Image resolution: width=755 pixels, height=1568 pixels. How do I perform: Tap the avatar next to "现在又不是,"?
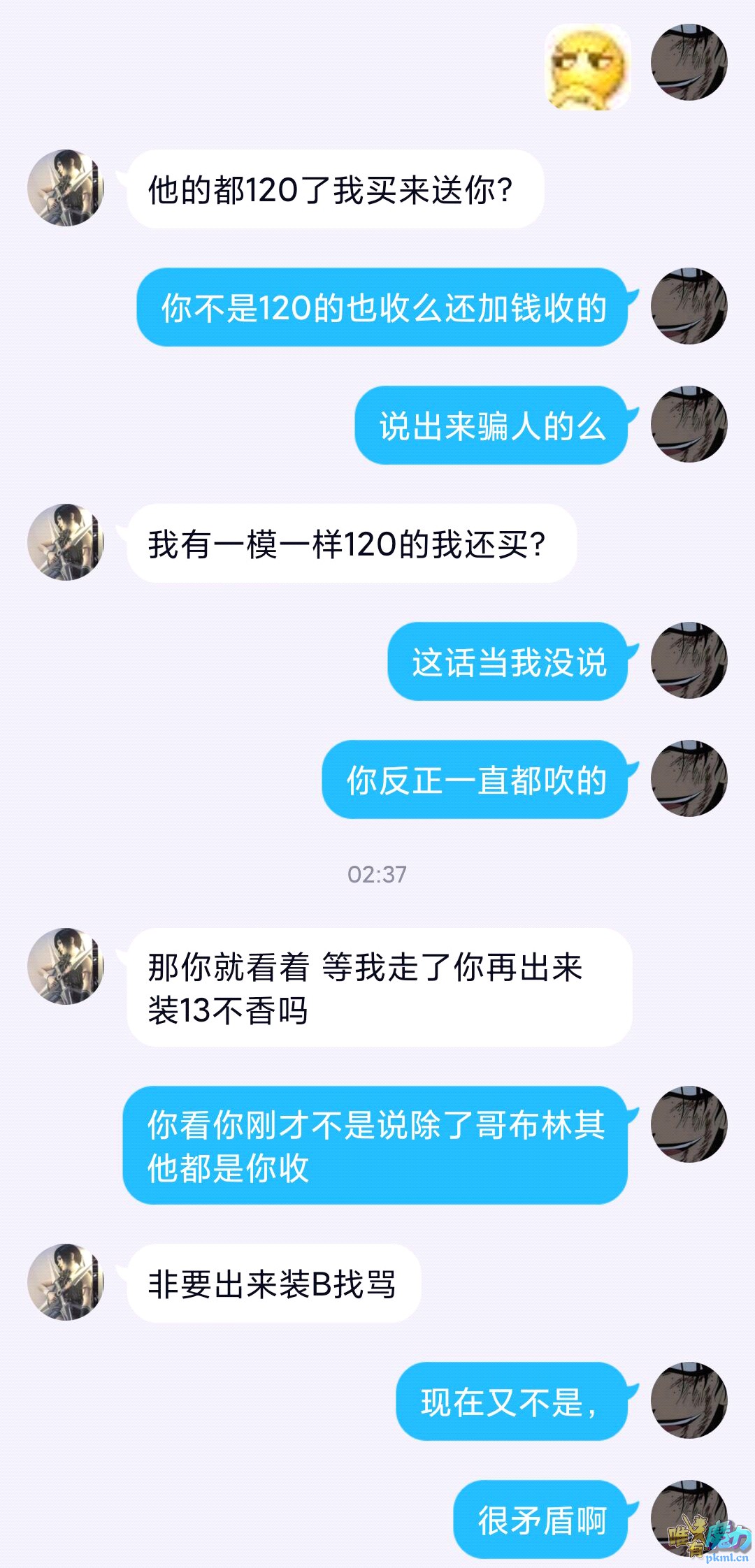pos(689,1400)
